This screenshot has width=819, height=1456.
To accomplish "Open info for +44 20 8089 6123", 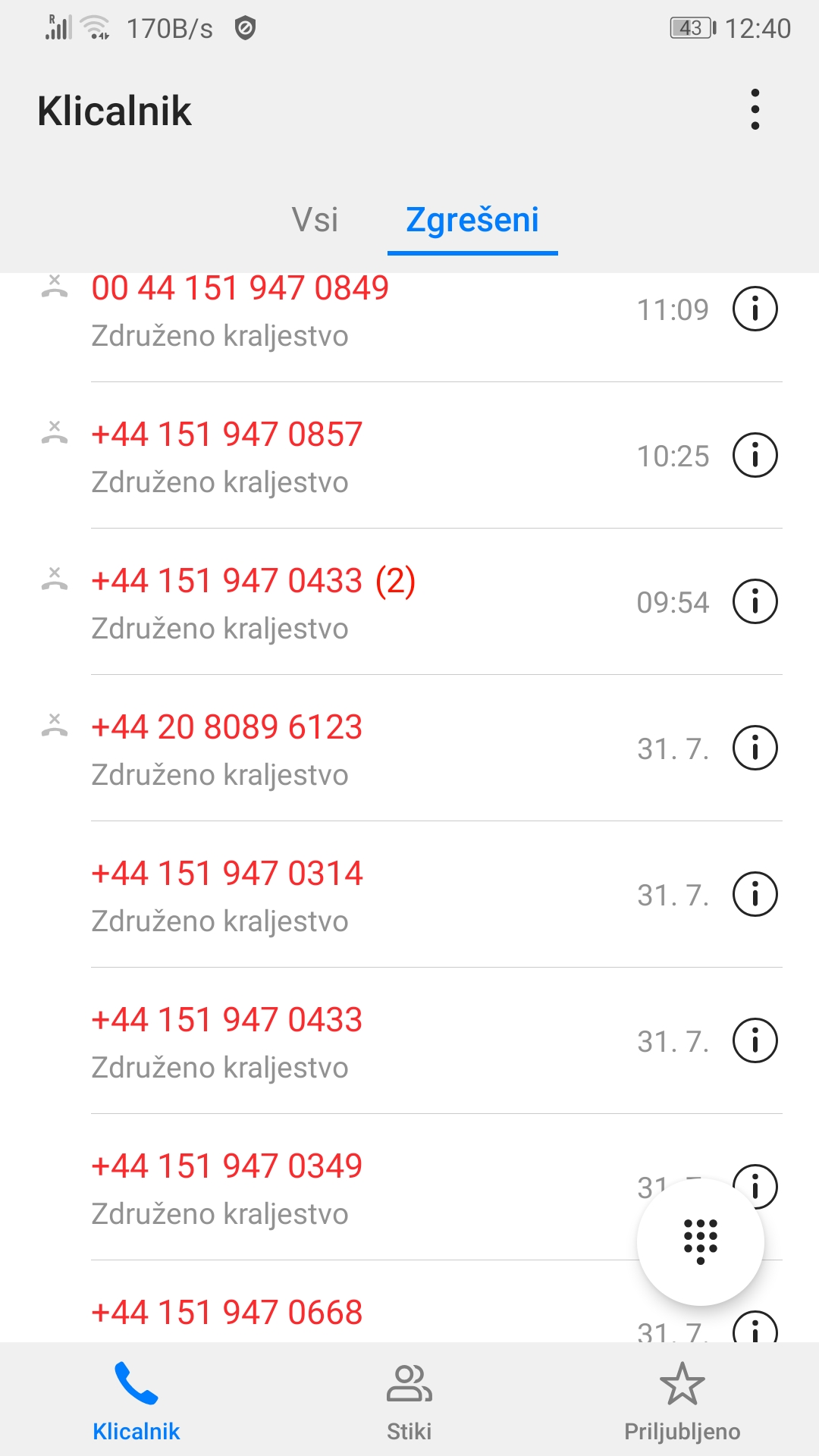I will tap(755, 748).
